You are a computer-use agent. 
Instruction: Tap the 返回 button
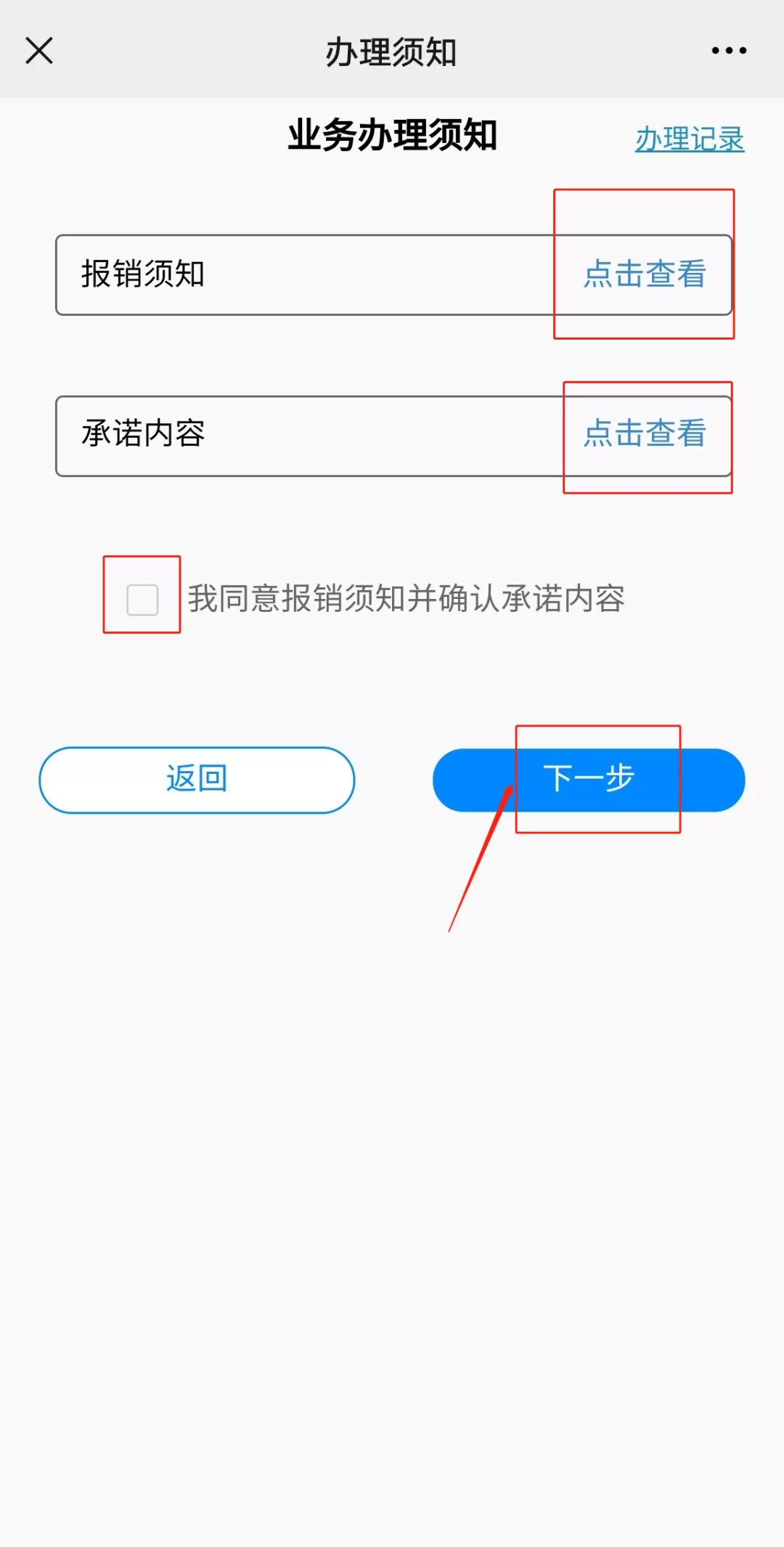pyautogui.click(x=197, y=780)
